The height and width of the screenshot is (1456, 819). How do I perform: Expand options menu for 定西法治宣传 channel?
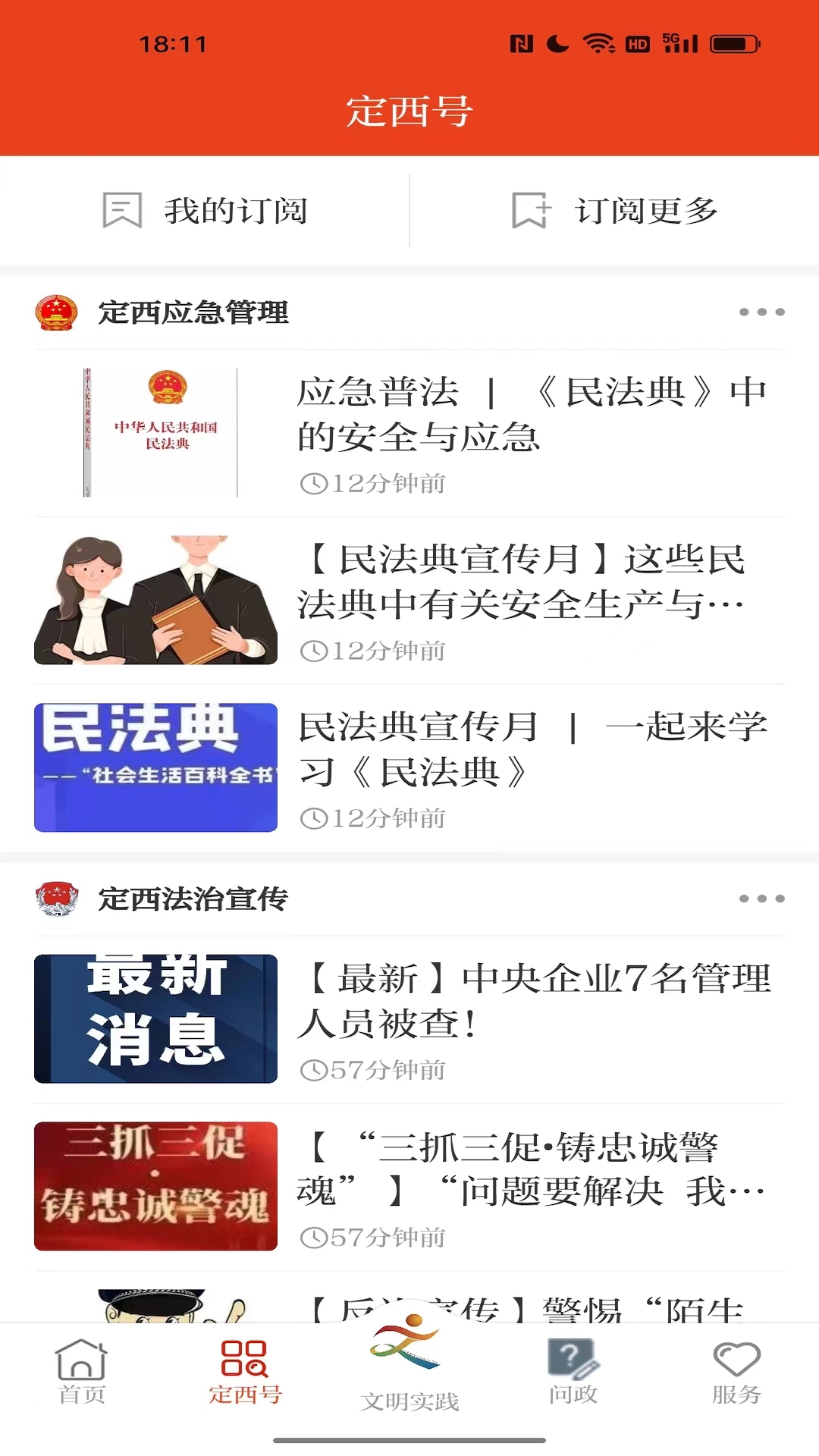click(761, 899)
